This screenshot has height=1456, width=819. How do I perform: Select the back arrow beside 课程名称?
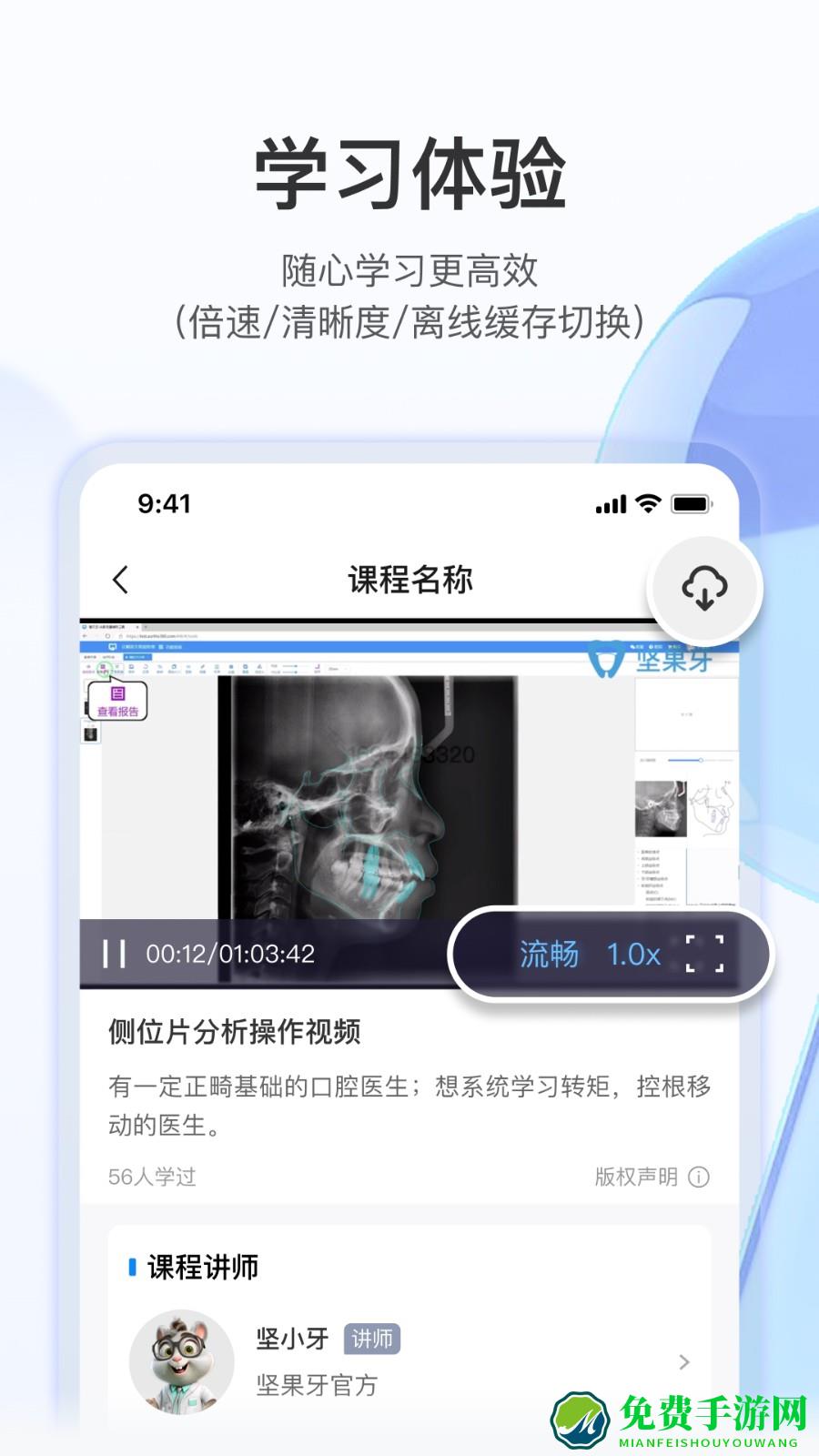(x=119, y=579)
